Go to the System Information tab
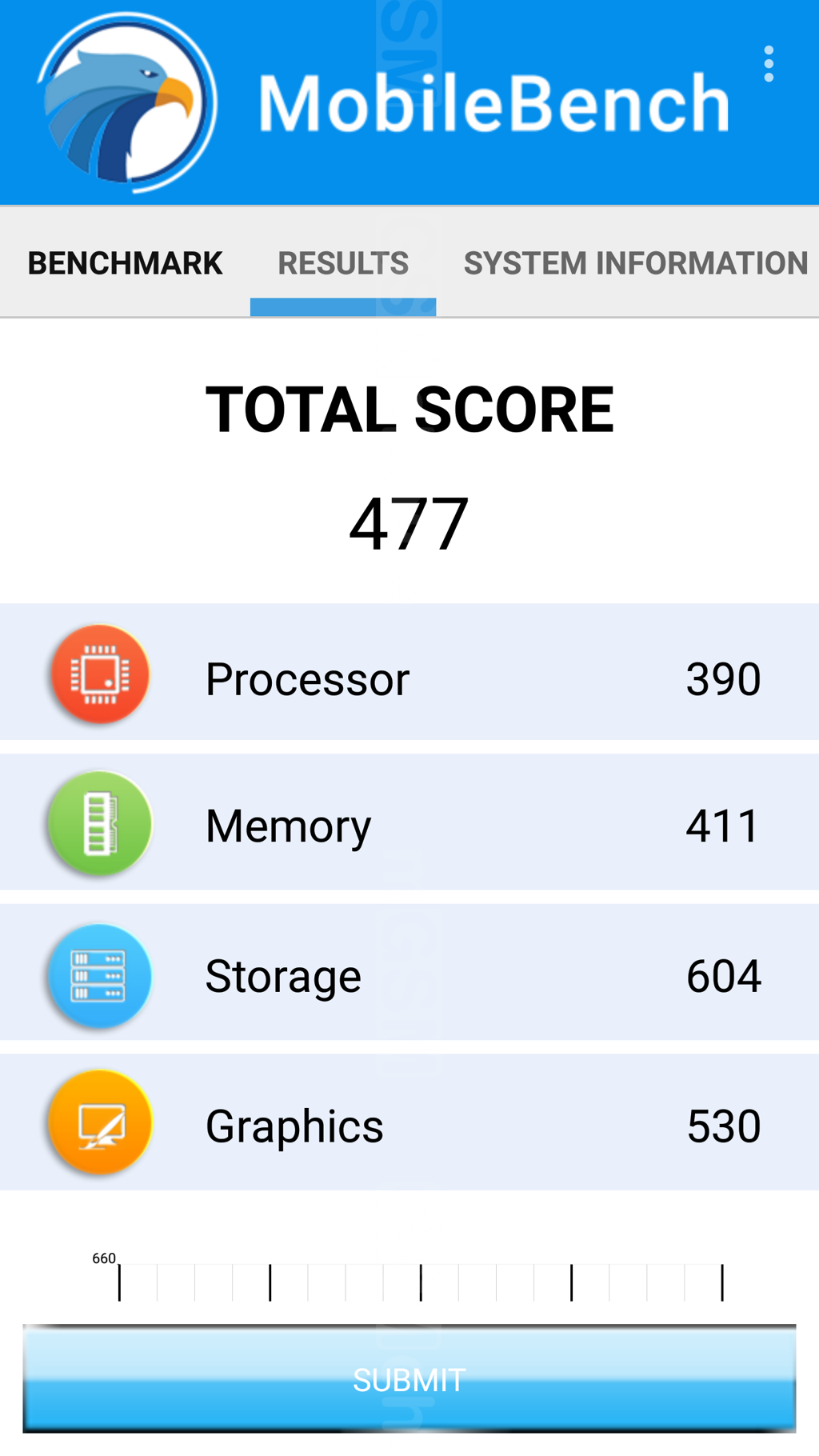The width and height of the screenshot is (819, 1456). pos(636,263)
